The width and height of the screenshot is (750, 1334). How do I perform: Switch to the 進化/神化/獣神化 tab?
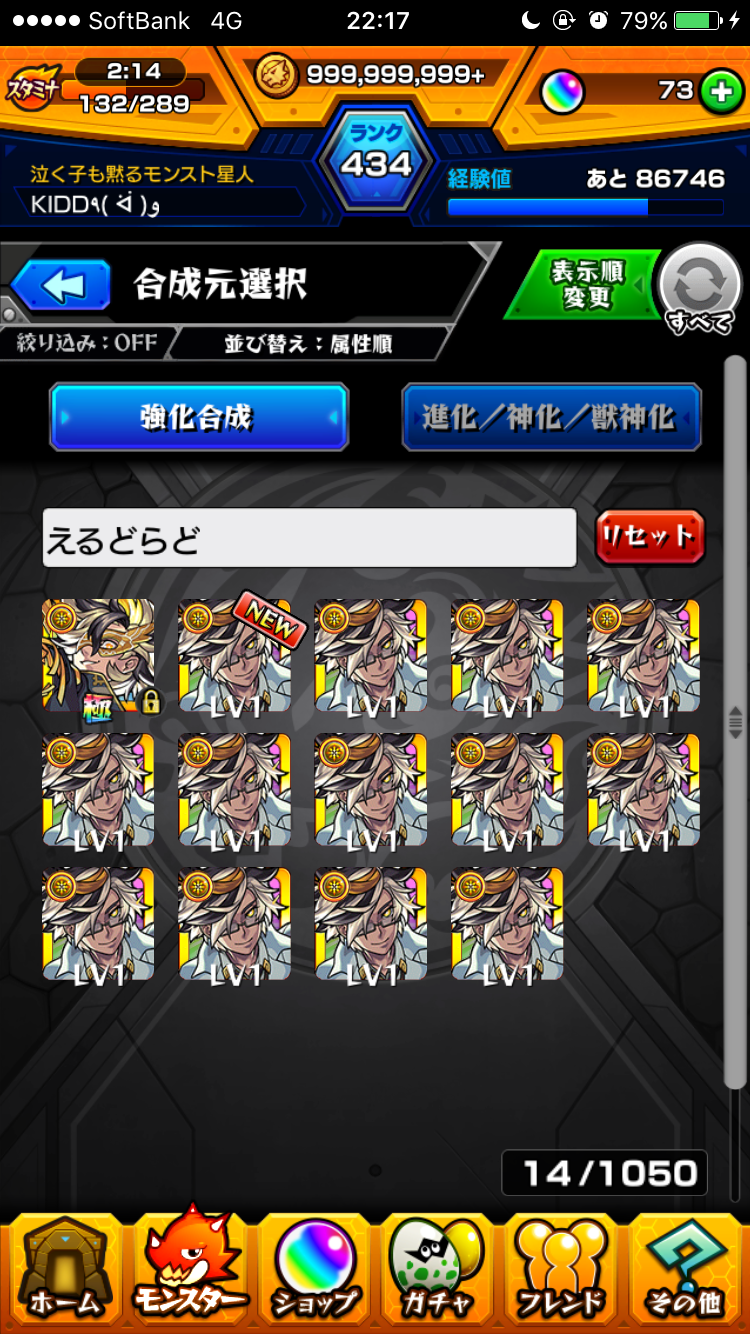click(x=551, y=417)
